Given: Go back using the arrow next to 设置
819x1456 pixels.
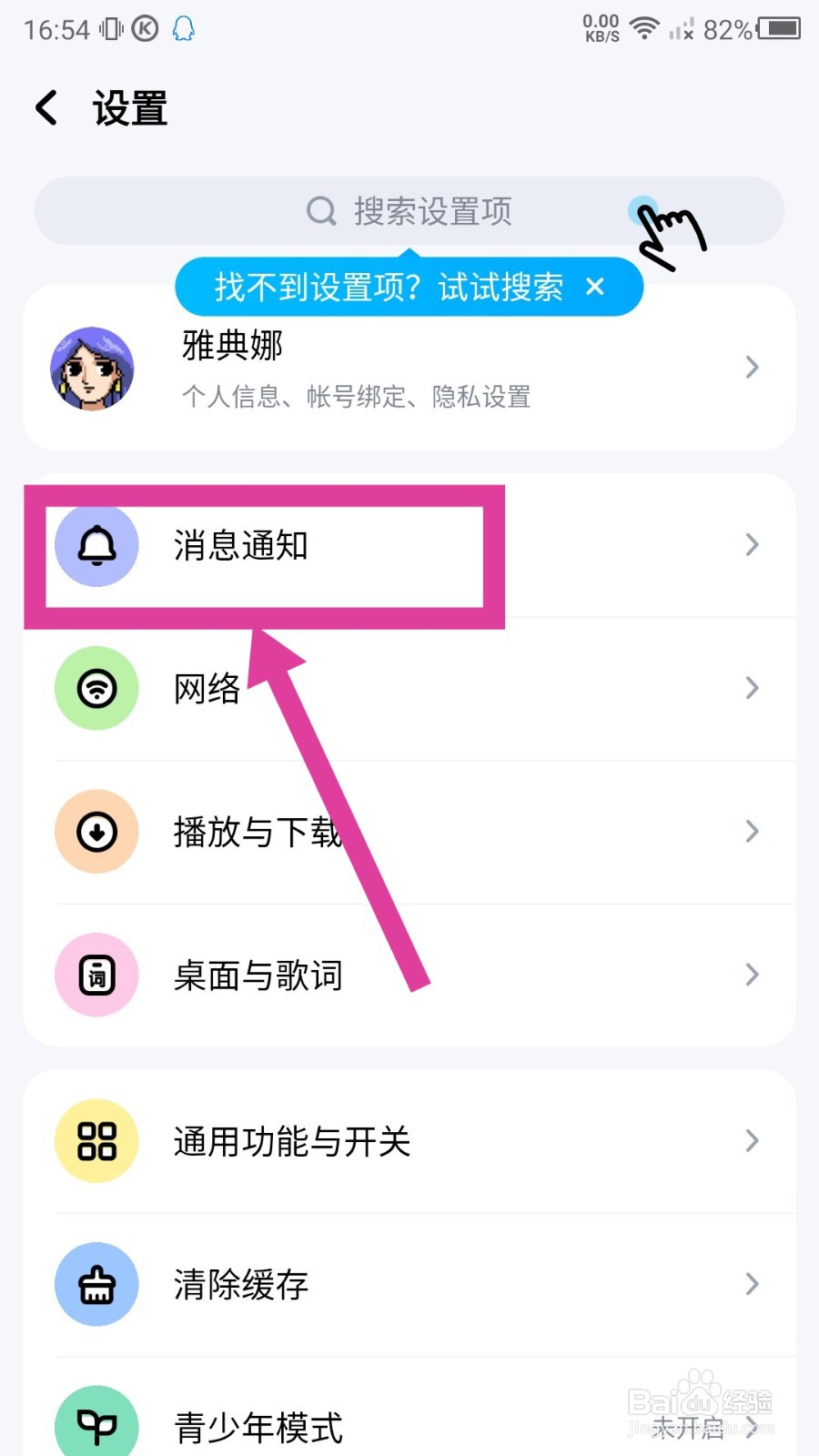Looking at the screenshot, I should tap(45, 107).
